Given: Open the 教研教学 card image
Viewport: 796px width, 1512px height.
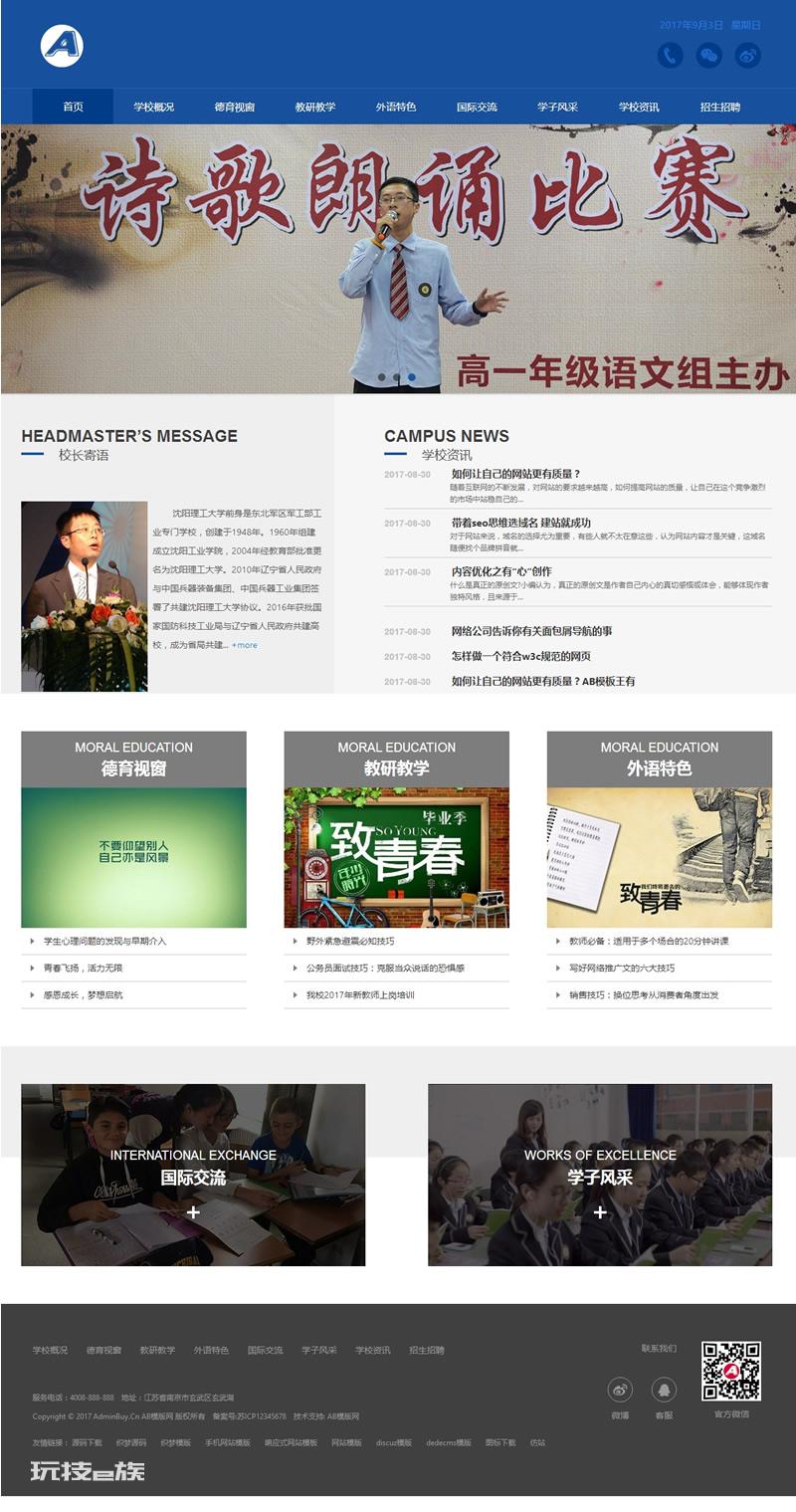Looking at the screenshot, I should click(396, 858).
